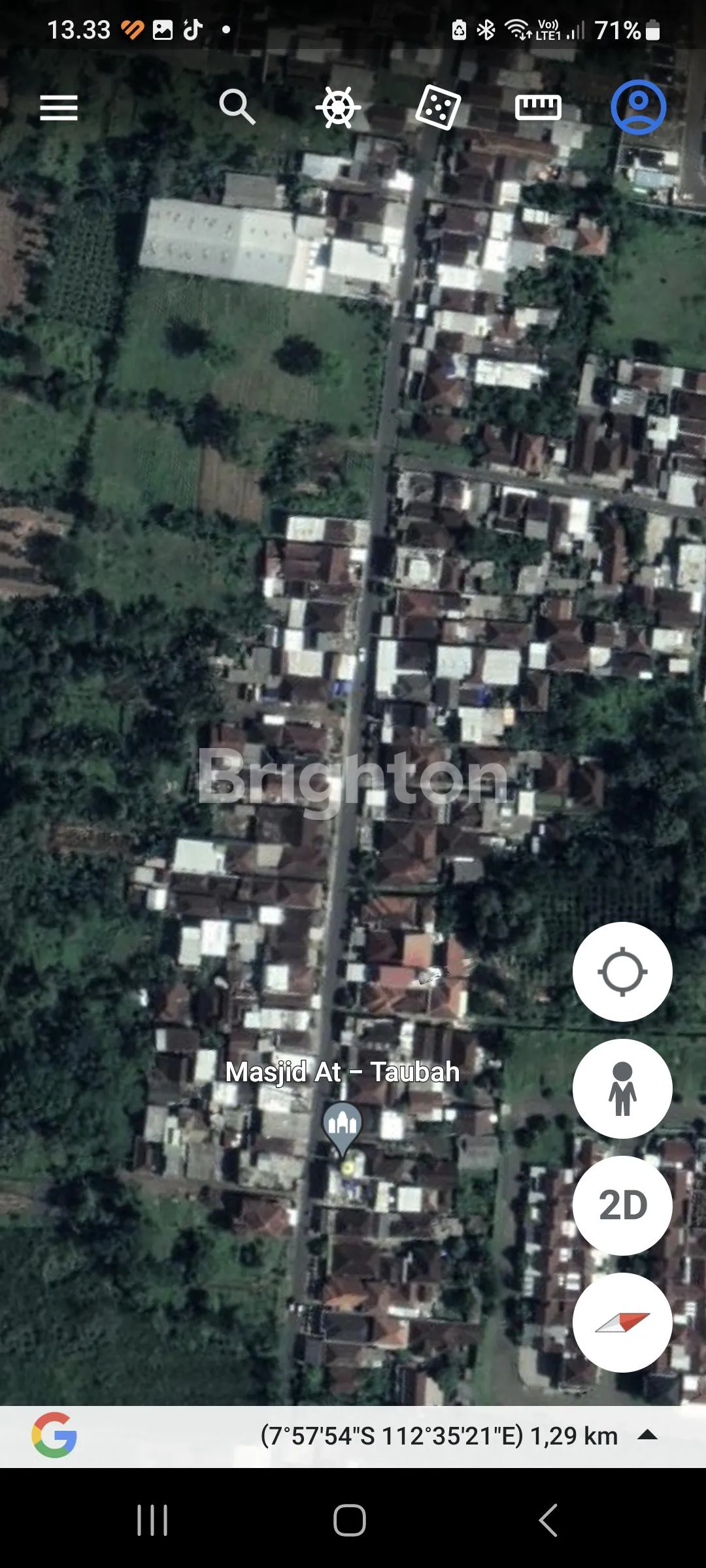The width and height of the screenshot is (706, 1568).
Task: Open the ruler measure tool
Action: 538,107
